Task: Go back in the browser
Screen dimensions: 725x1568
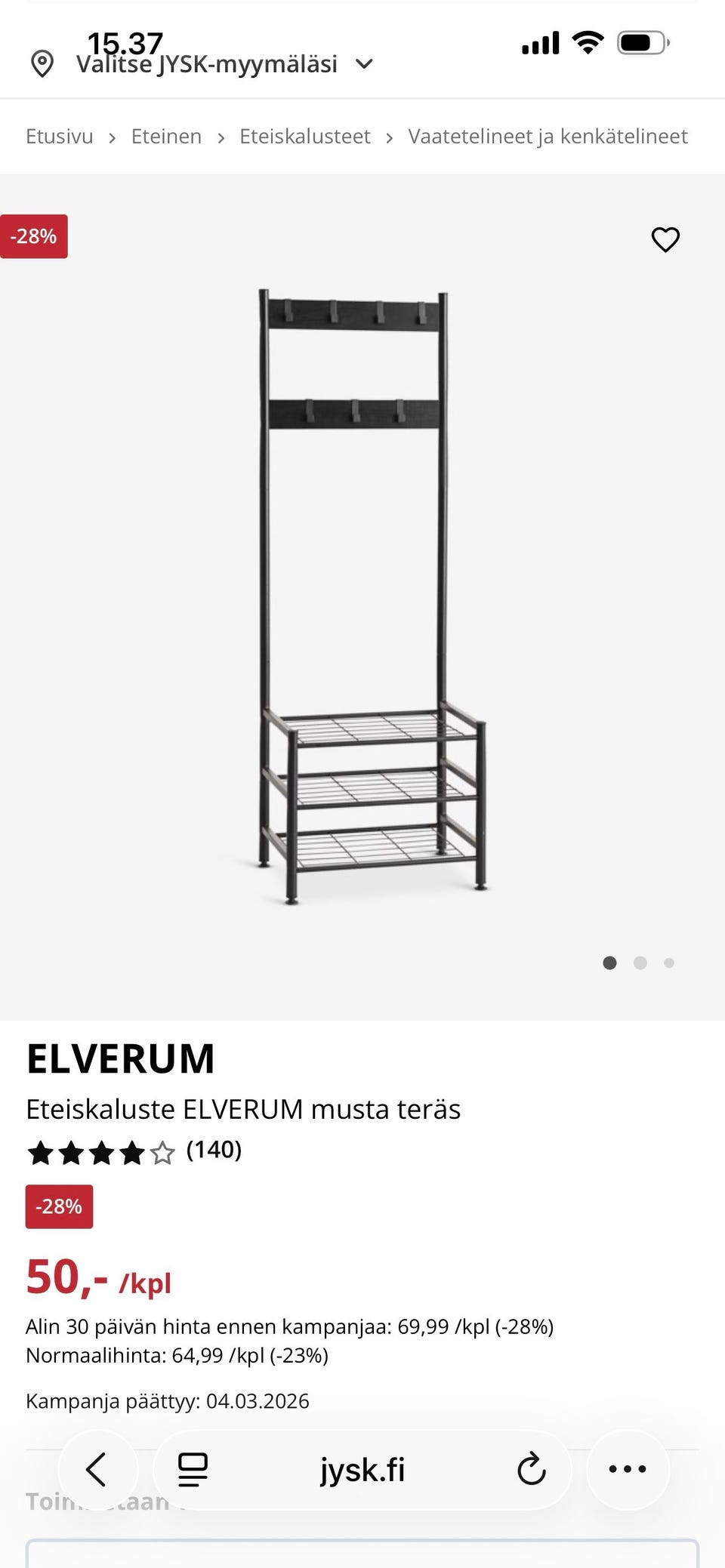Action: point(97,1469)
